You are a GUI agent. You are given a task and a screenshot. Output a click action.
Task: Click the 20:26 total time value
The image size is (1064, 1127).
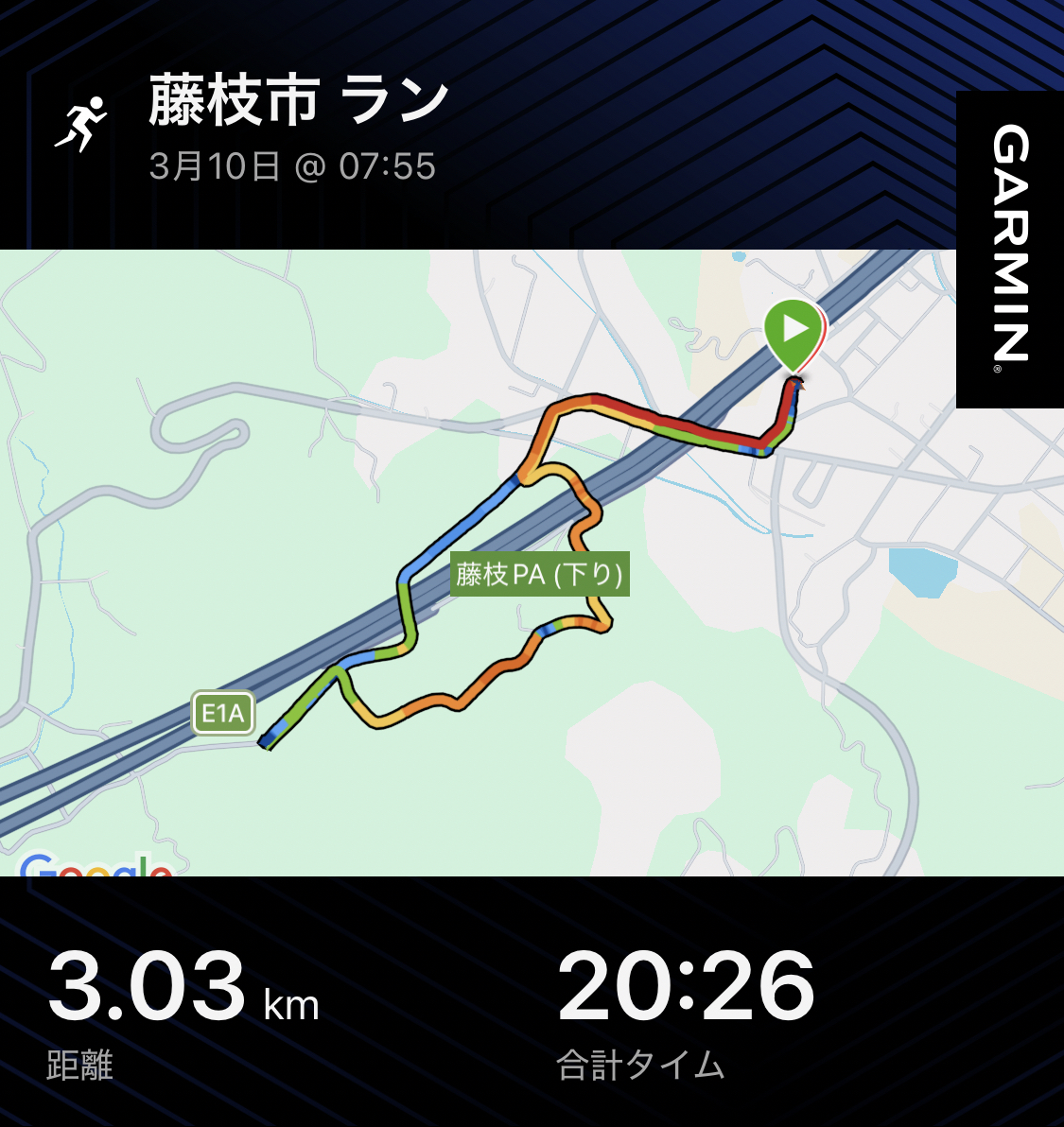tap(686, 988)
